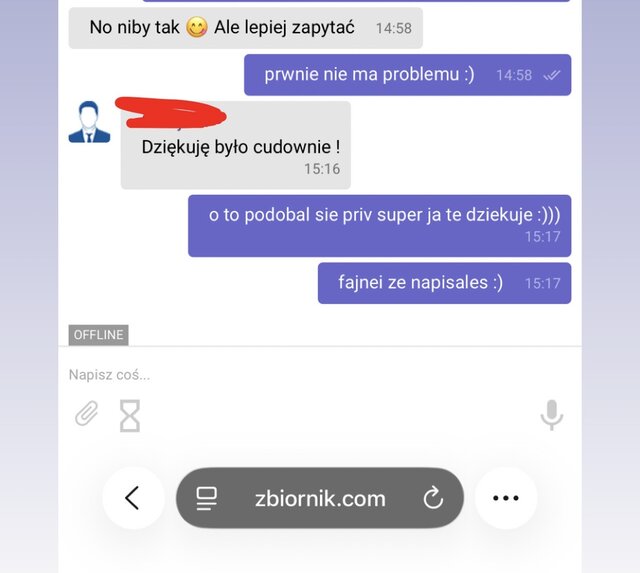Viewport: 640px width, 573px height.
Task: Tap the 'Napisz coś...' message field
Action: (x=300, y=375)
